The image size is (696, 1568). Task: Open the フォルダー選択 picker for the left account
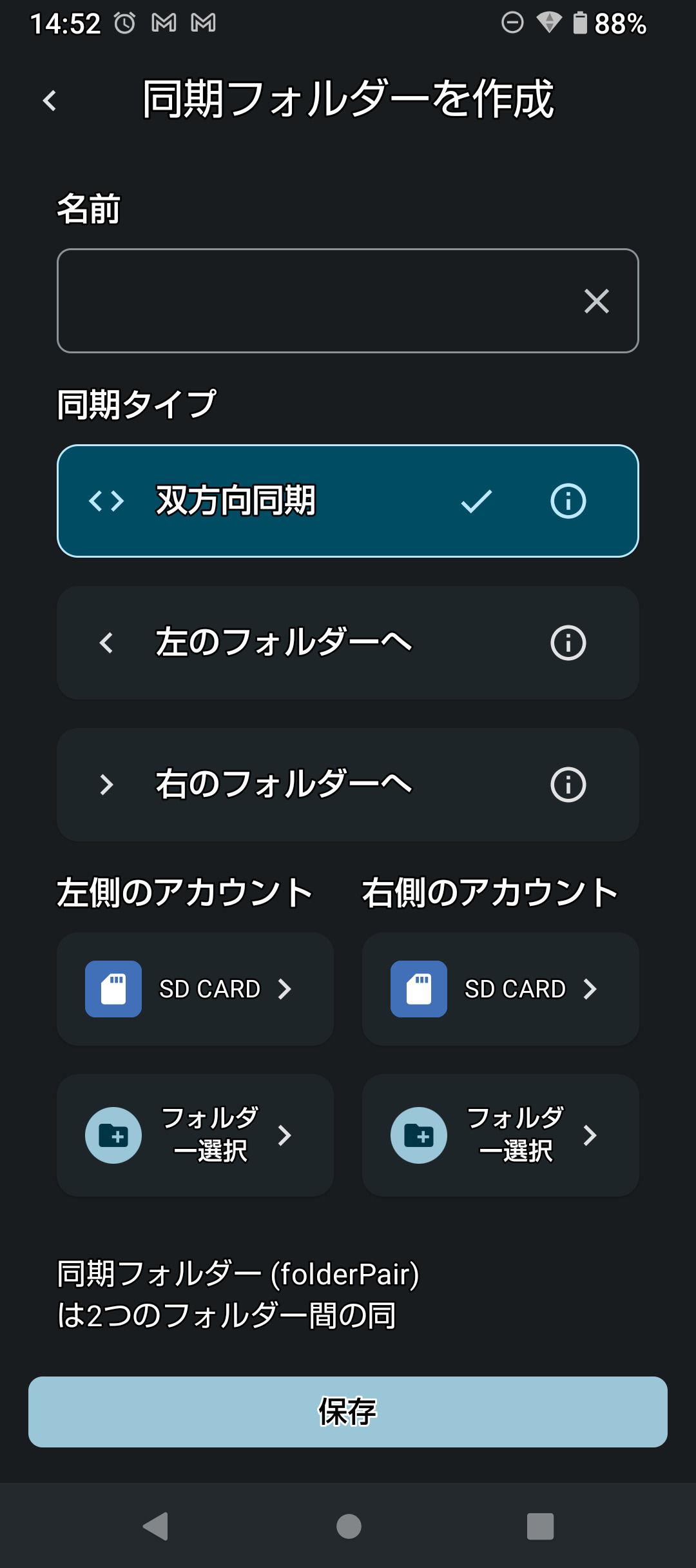click(195, 1135)
